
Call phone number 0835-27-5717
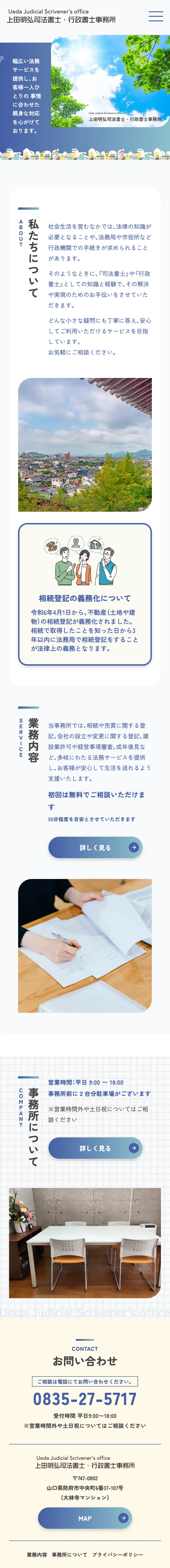(x=85, y=1399)
